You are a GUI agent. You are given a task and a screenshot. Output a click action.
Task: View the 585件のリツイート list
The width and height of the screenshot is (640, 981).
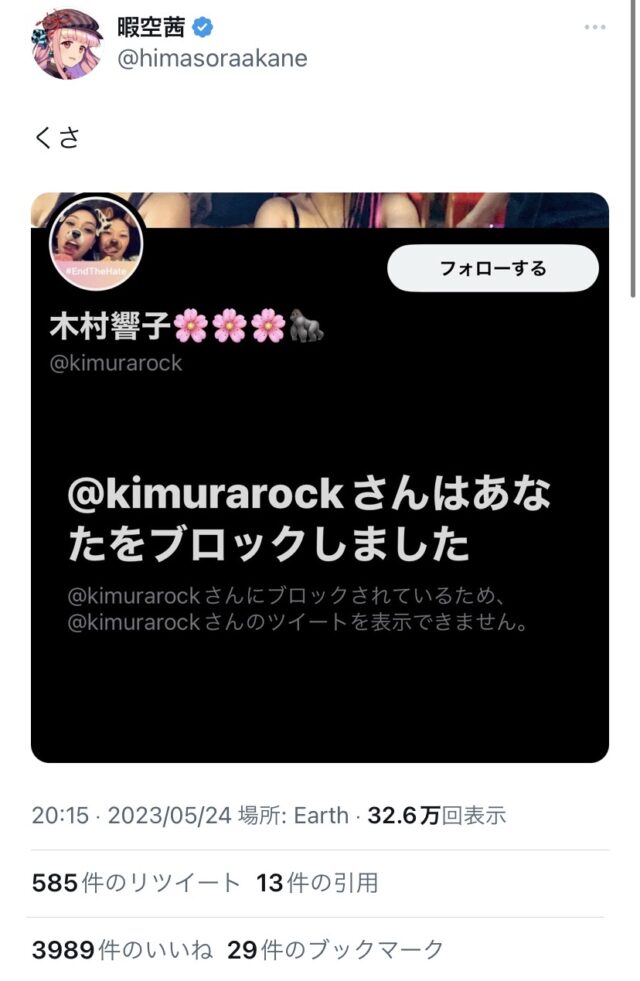click(x=136, y=883)
